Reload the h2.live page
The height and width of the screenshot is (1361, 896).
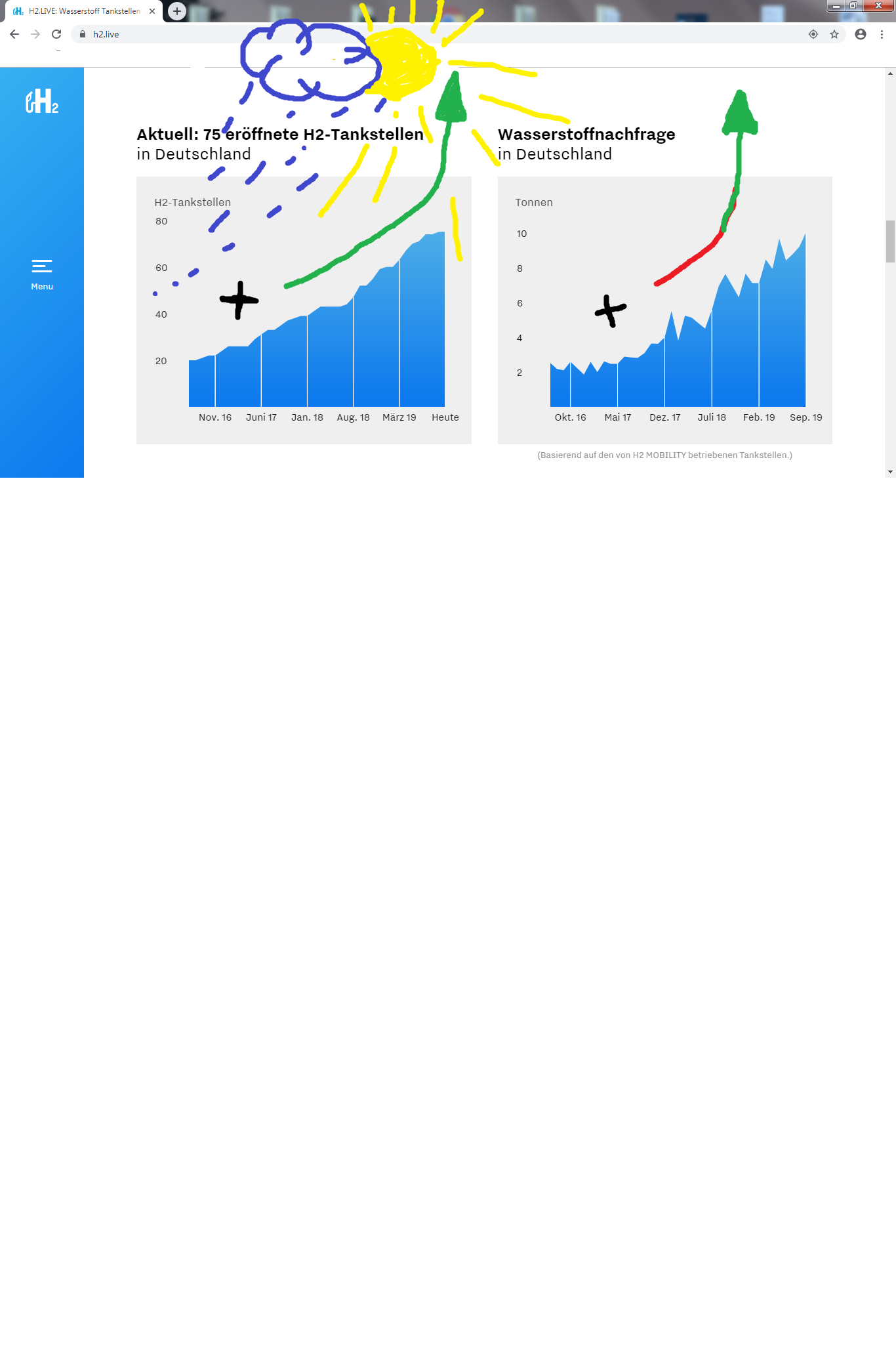click(x=56, y=34)
